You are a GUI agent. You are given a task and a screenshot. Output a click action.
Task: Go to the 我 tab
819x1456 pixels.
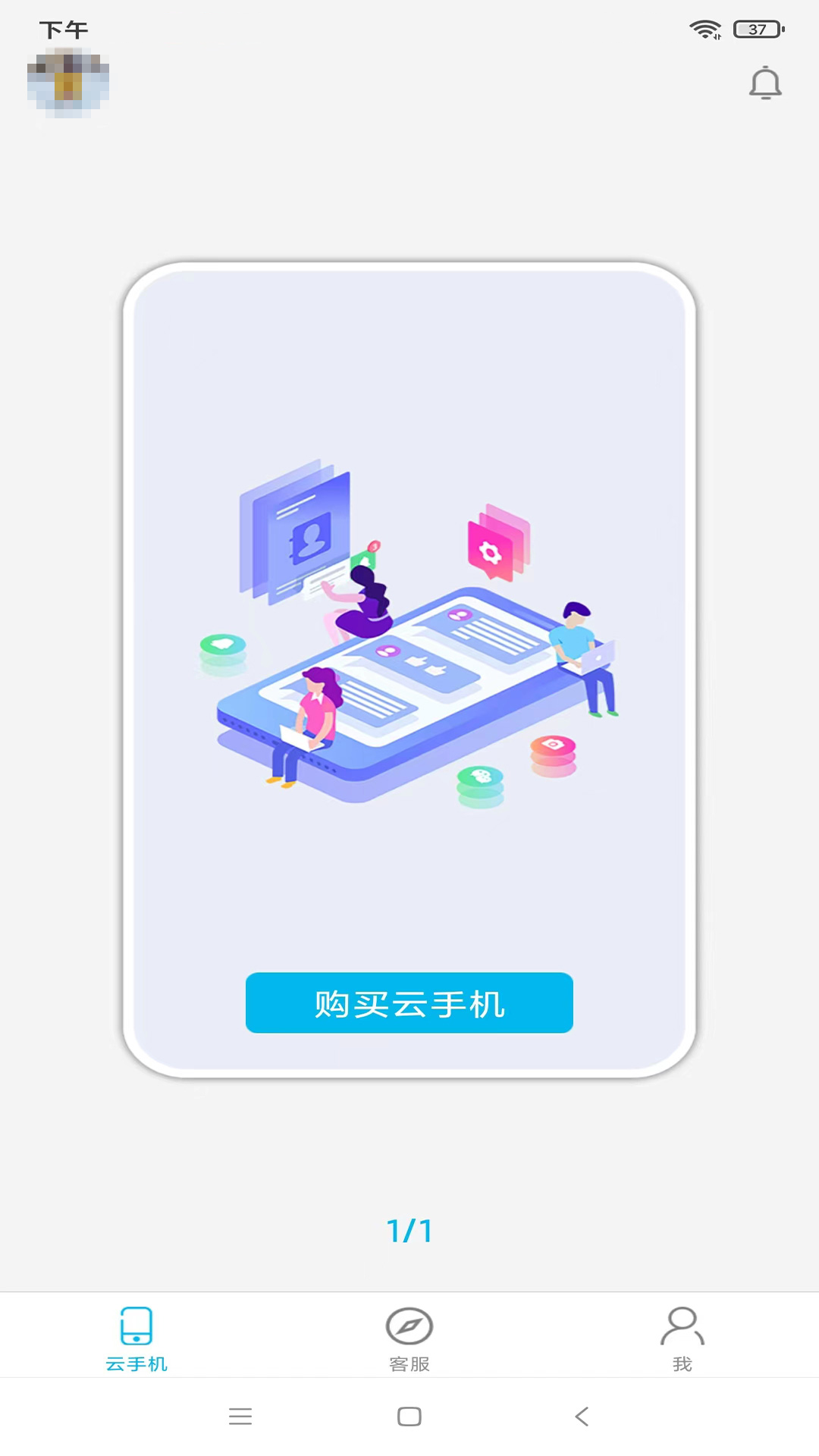click(x=682, y=1338)
